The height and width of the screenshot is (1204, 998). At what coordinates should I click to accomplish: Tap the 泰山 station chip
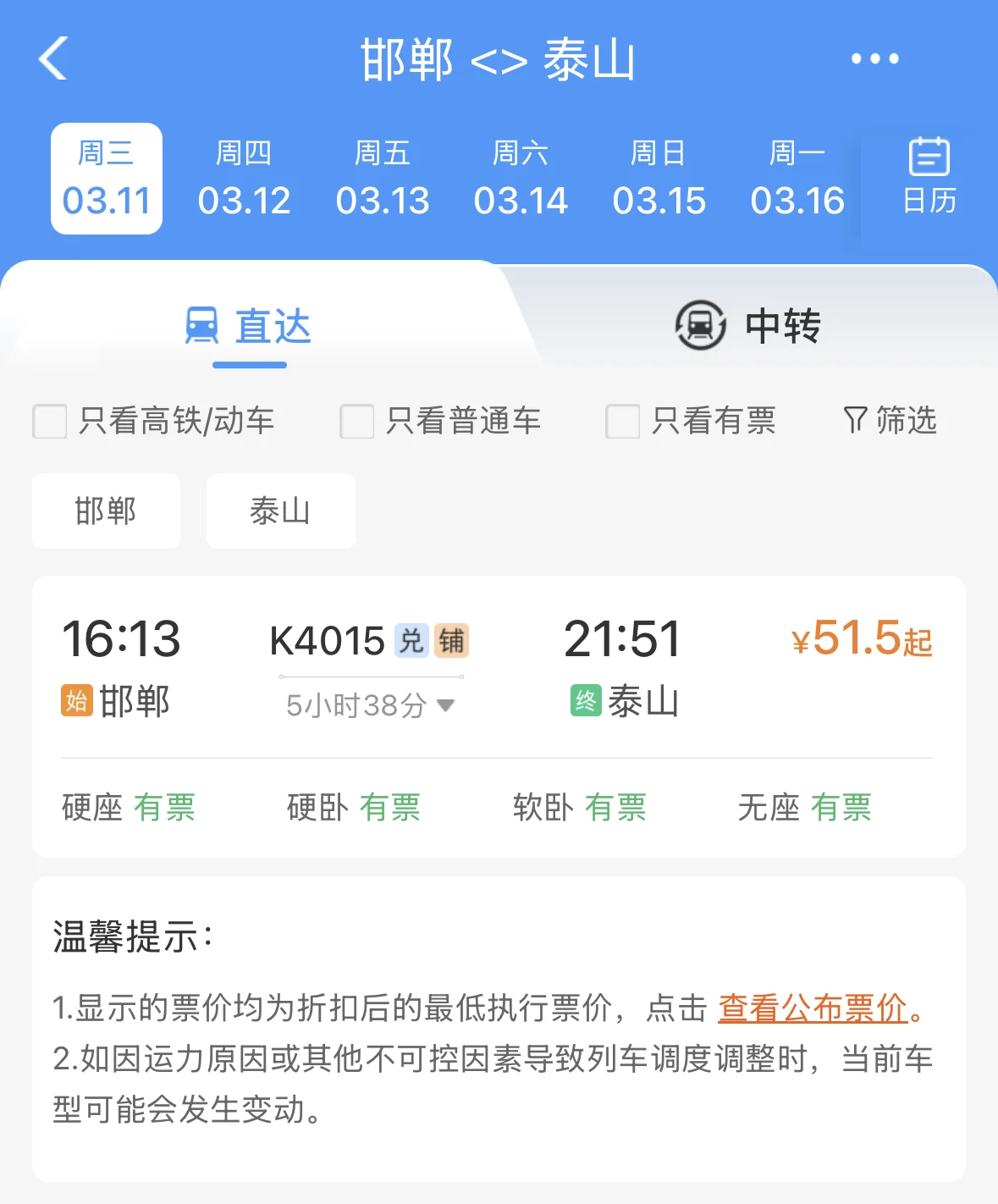(280, 511)
